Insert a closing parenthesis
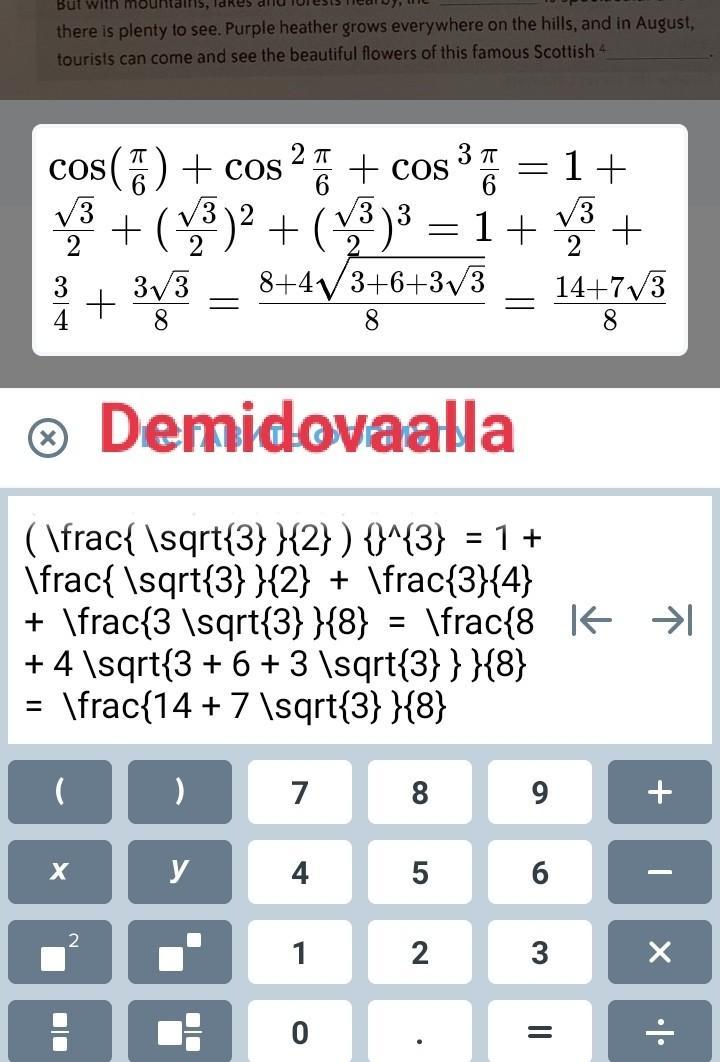Viewport: 720px width, 1062px height. pyautogui.click(x=180, y=792)
